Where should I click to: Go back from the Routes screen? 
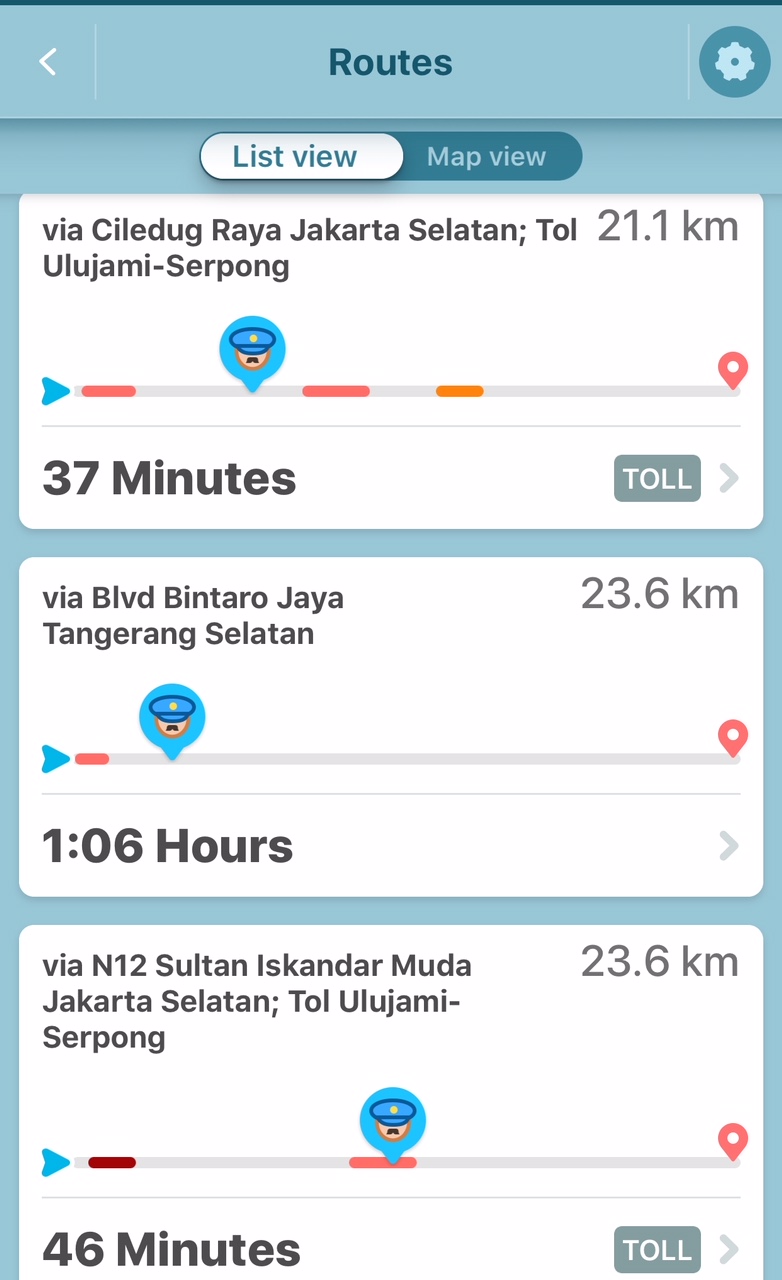click(47, 62)
